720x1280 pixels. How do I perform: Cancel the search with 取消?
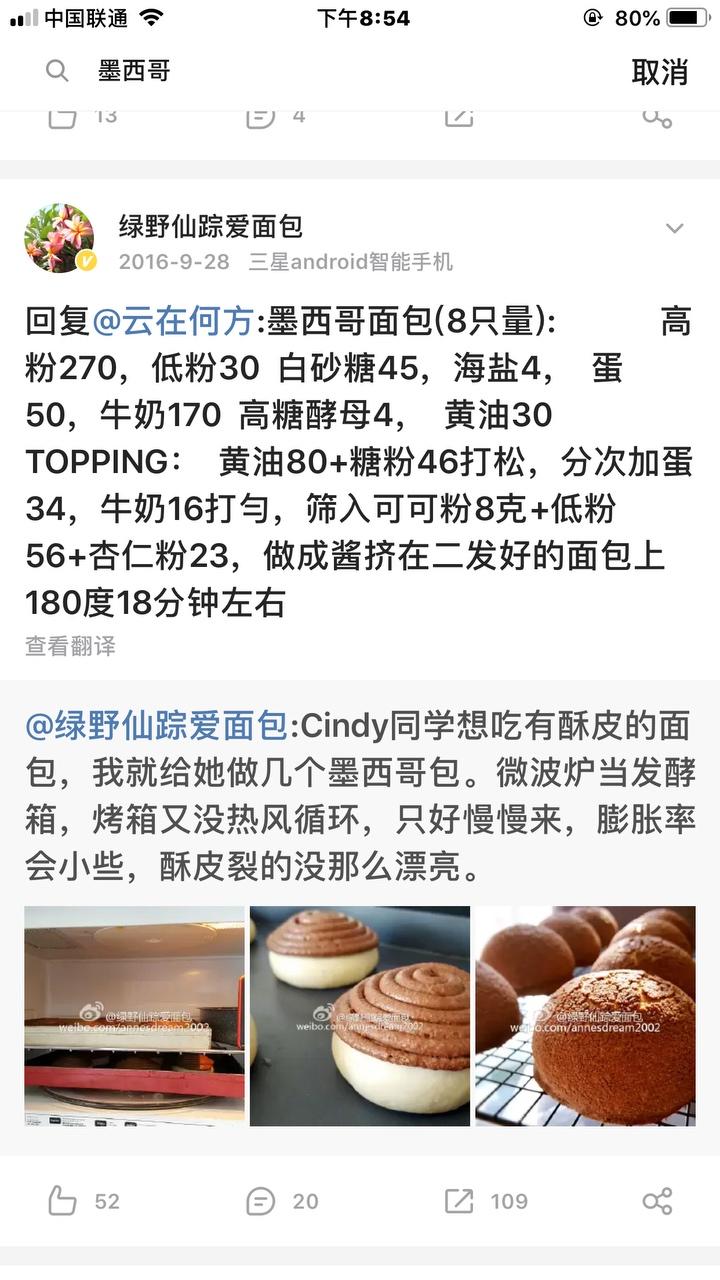[659, 71]
